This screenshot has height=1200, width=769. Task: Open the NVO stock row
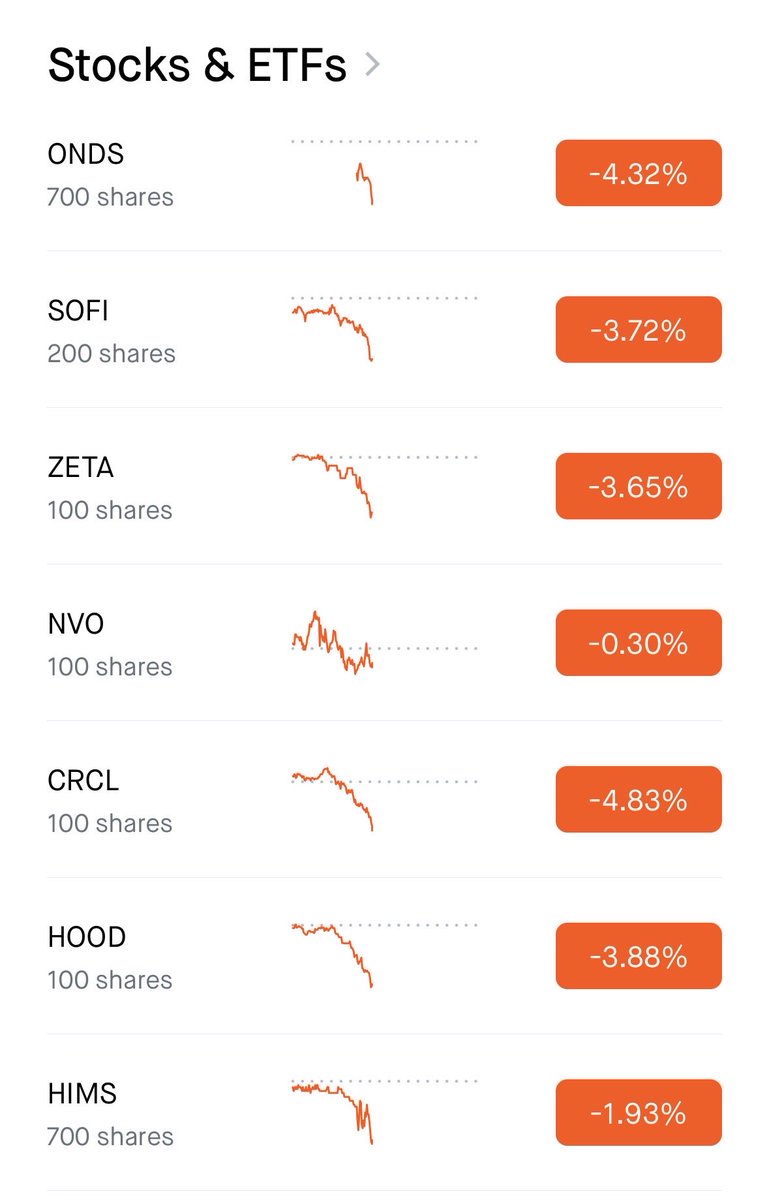(110, 644)
